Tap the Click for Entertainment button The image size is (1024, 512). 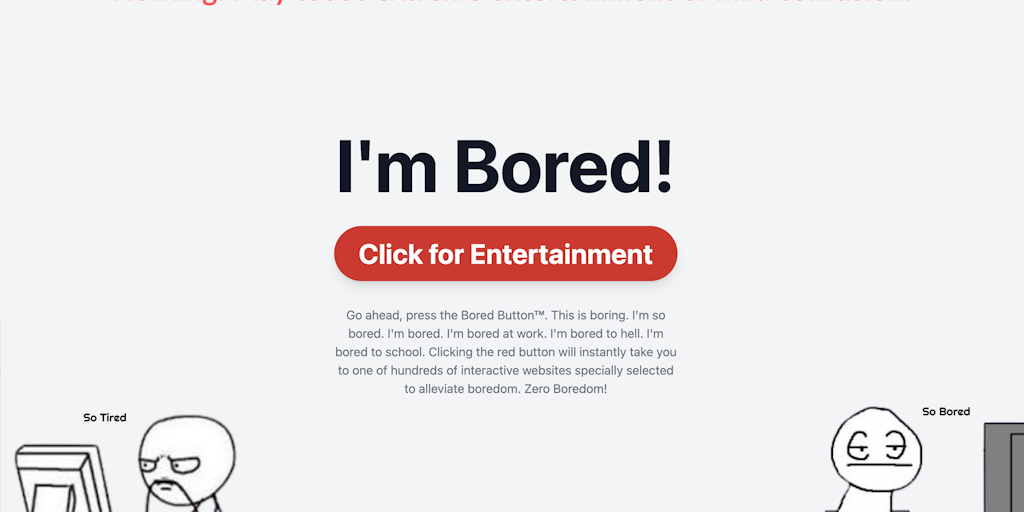point(505,254)
